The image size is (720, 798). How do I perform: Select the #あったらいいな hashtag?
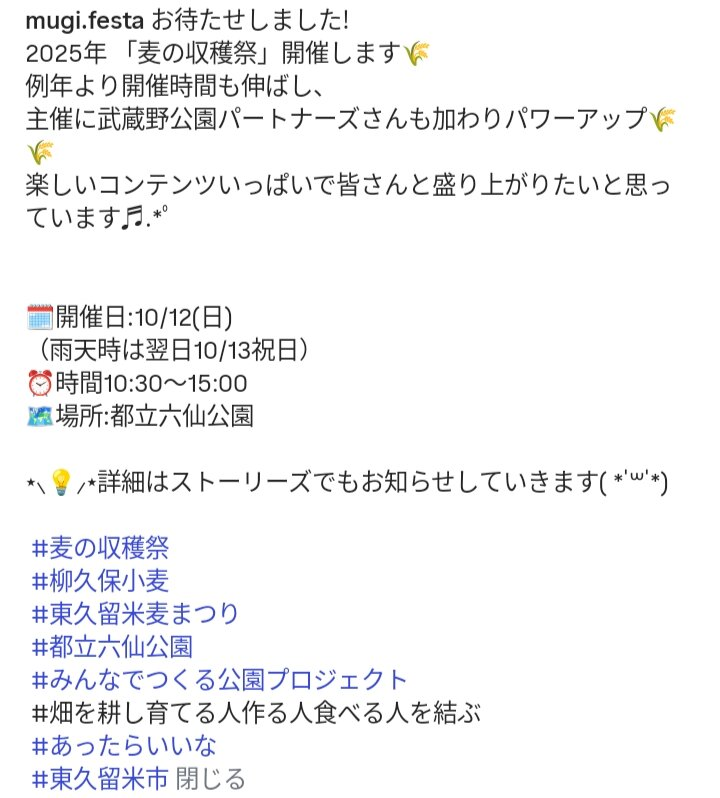click(124, 746)
